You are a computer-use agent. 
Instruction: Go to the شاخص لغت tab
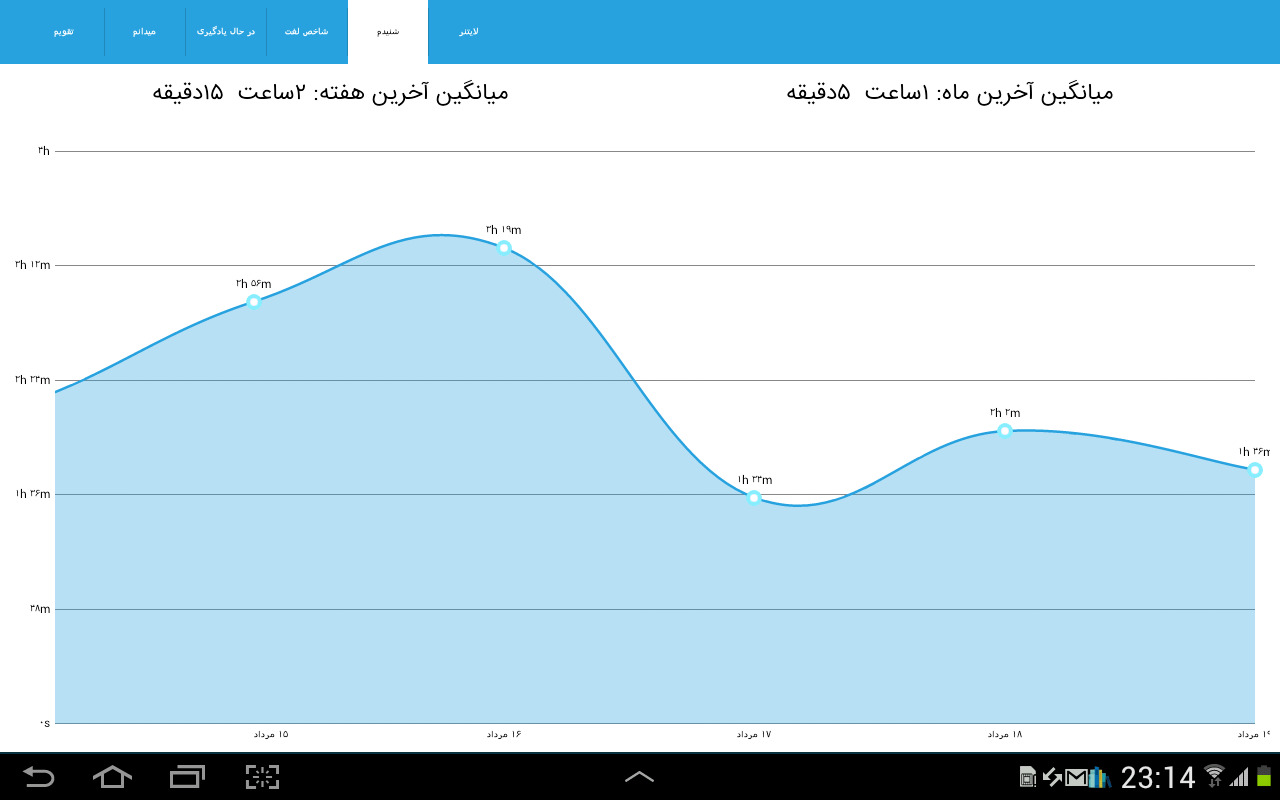[x=307, y=32]
